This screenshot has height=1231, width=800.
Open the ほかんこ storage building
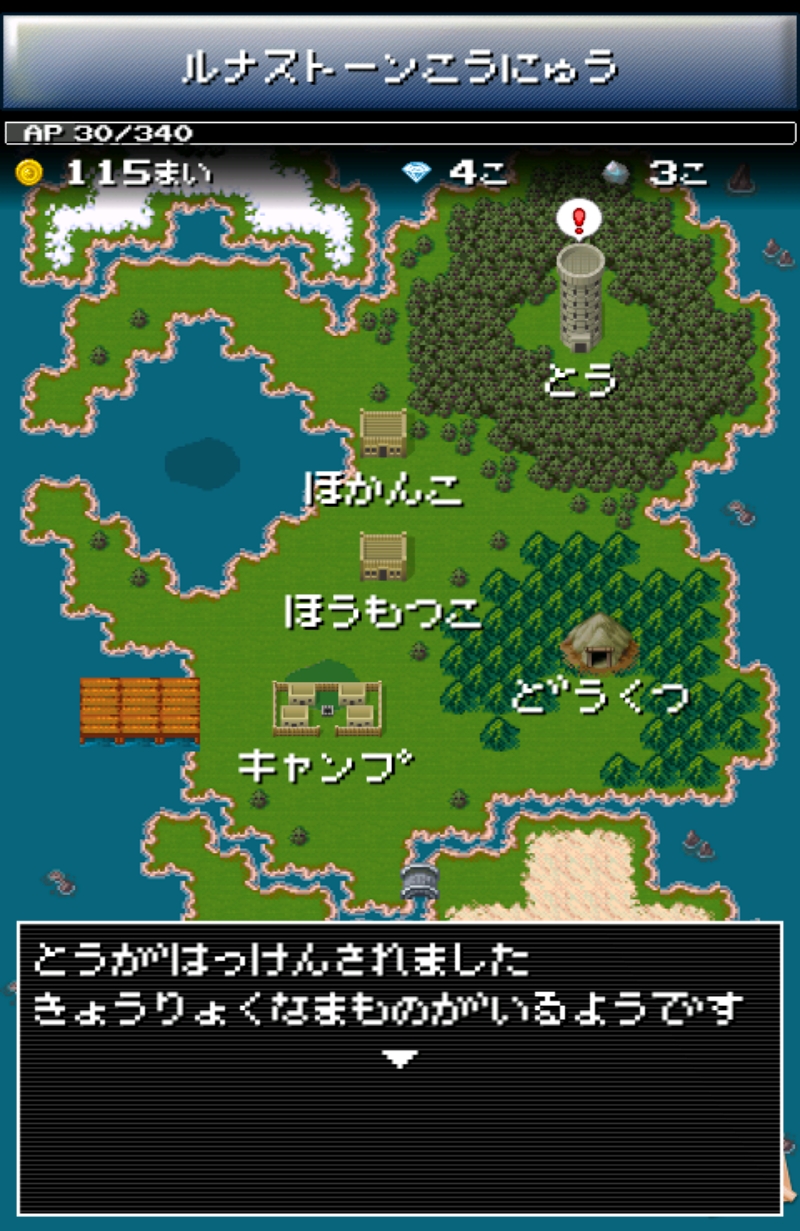384,435
